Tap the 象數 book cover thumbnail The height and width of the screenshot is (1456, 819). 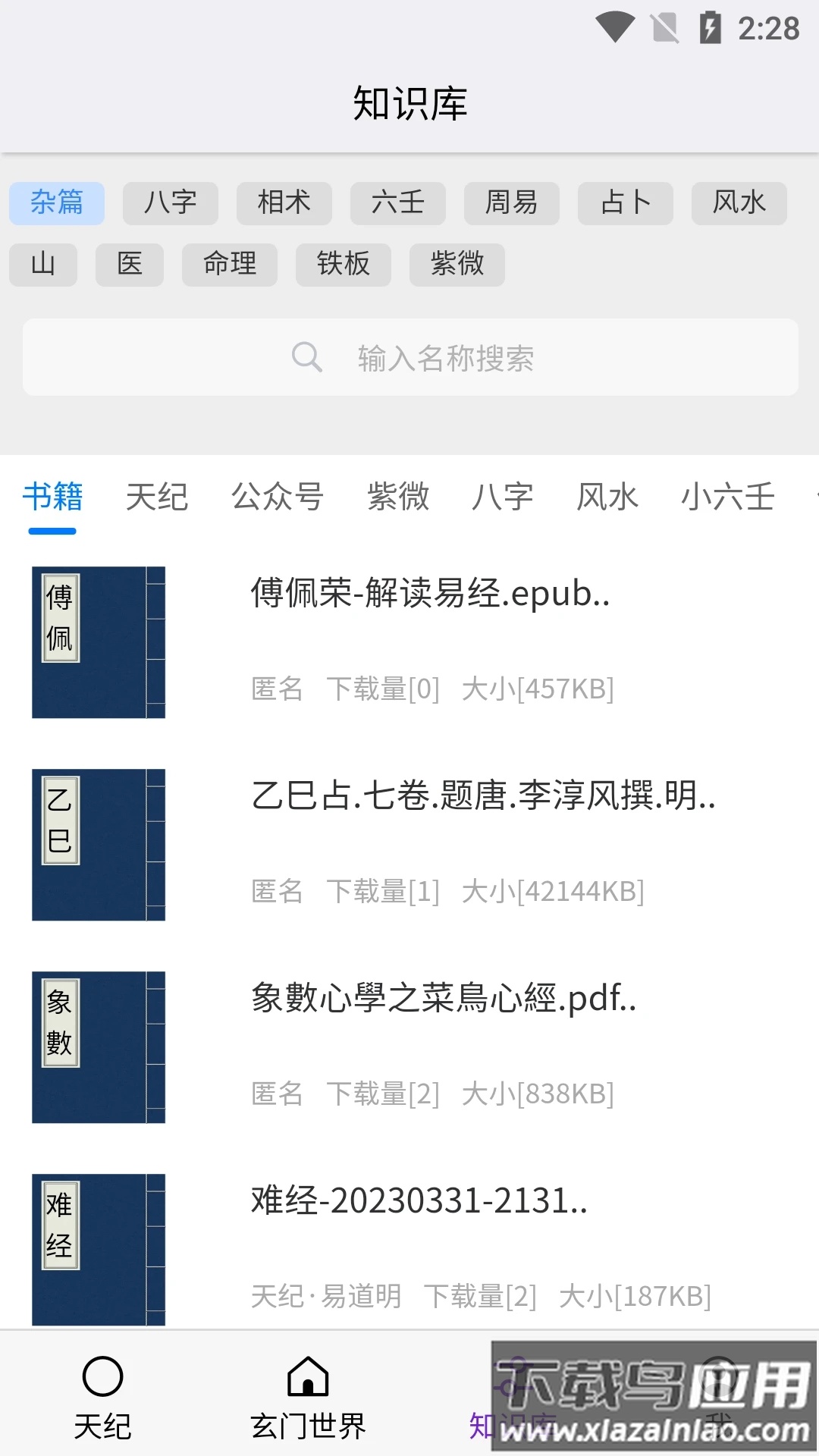99,1046
